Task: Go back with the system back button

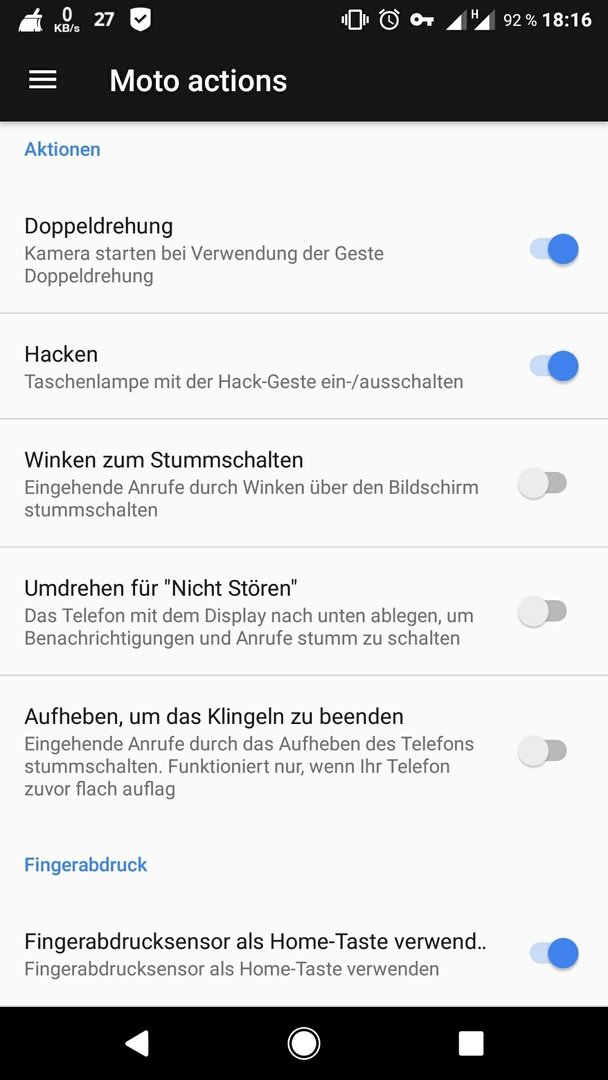Action: point(137,1043)
